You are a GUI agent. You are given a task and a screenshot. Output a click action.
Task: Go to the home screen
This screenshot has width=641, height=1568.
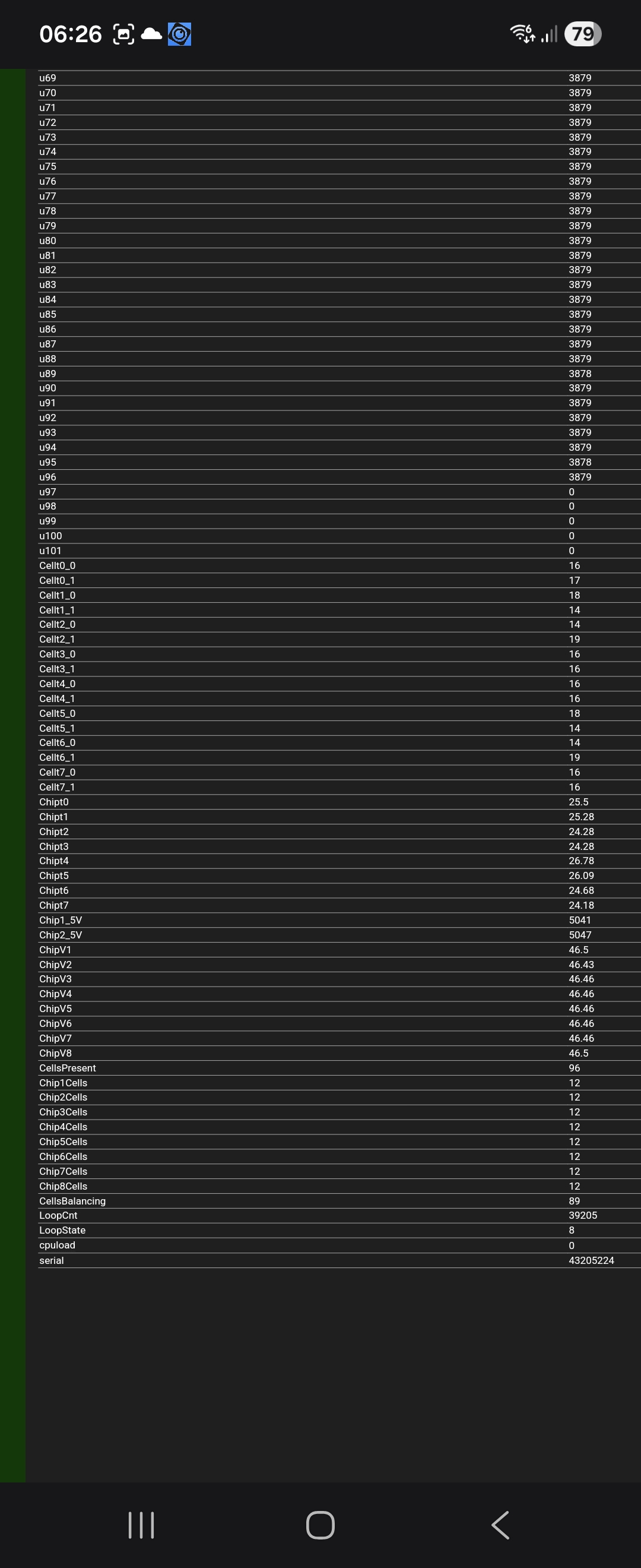pyautogui.click(x=320, y=1525)
